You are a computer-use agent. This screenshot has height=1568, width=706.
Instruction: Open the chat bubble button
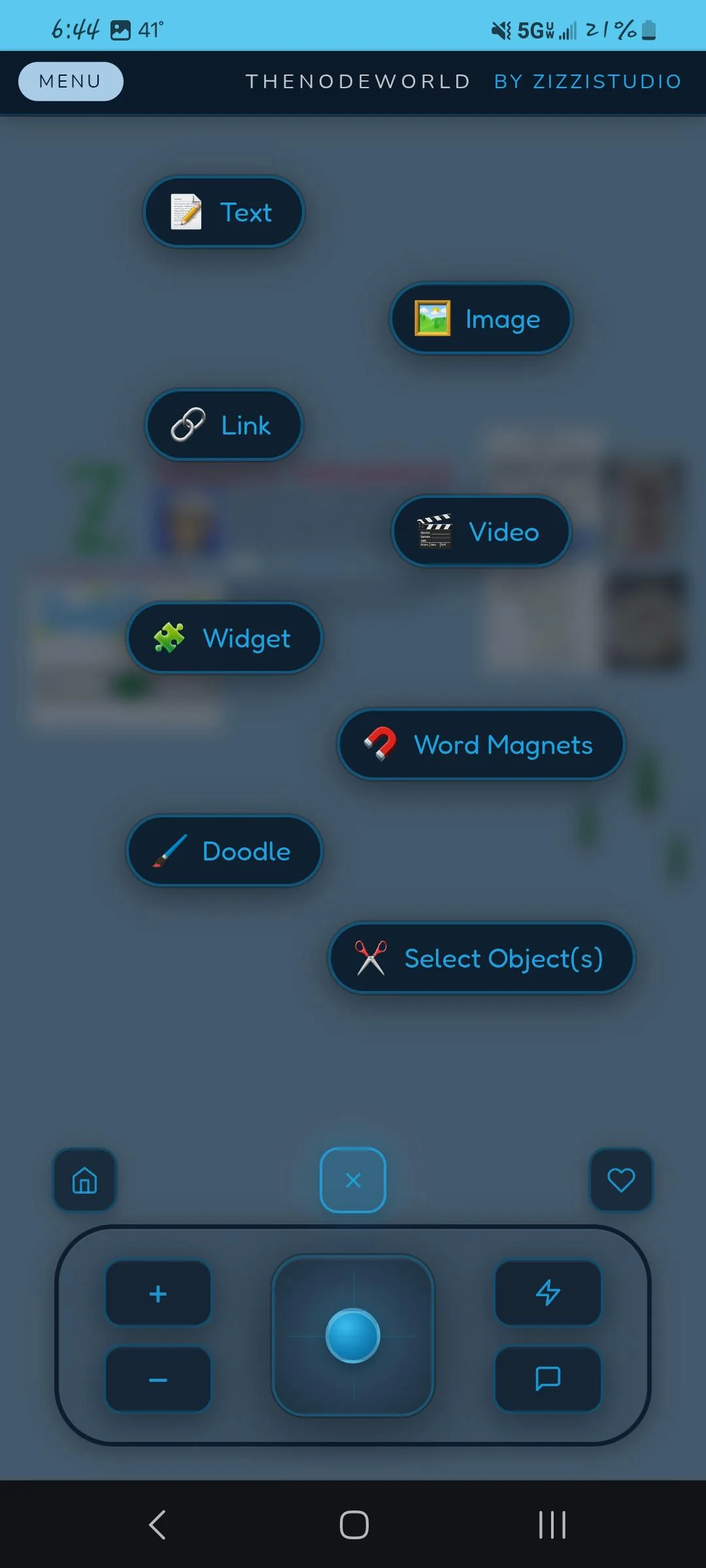548,1379
